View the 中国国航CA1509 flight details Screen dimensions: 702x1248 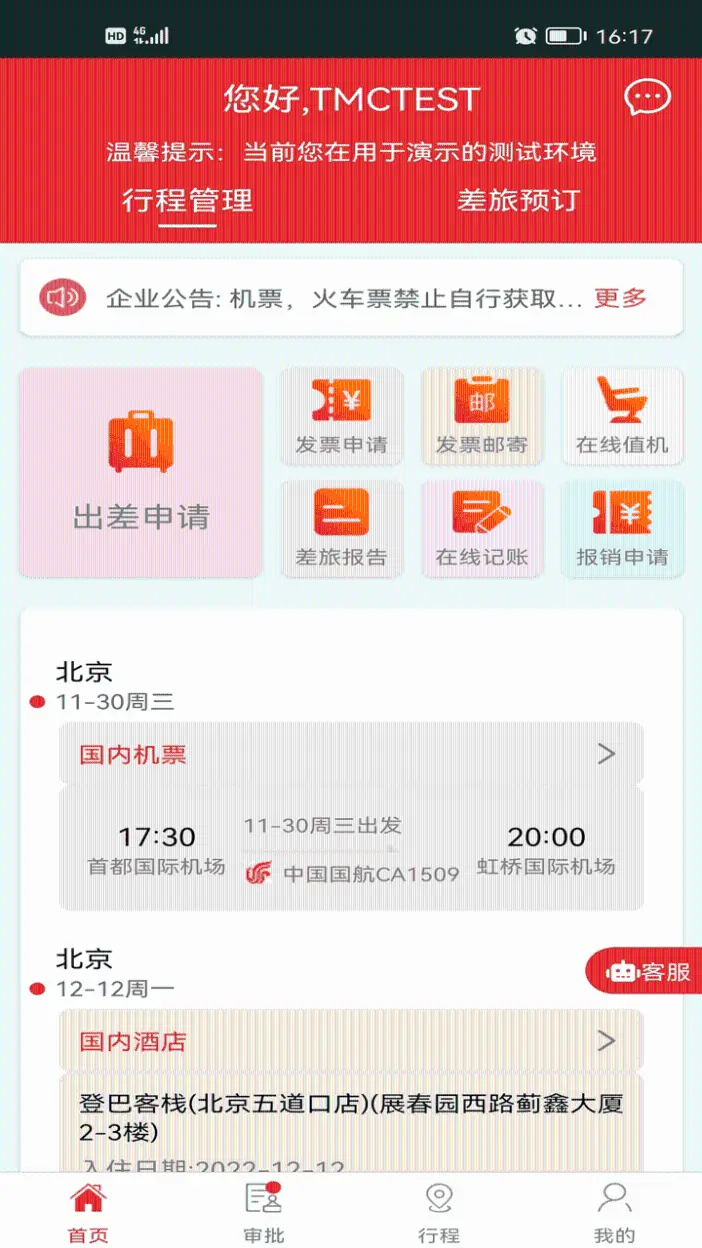tap(351, 848)
